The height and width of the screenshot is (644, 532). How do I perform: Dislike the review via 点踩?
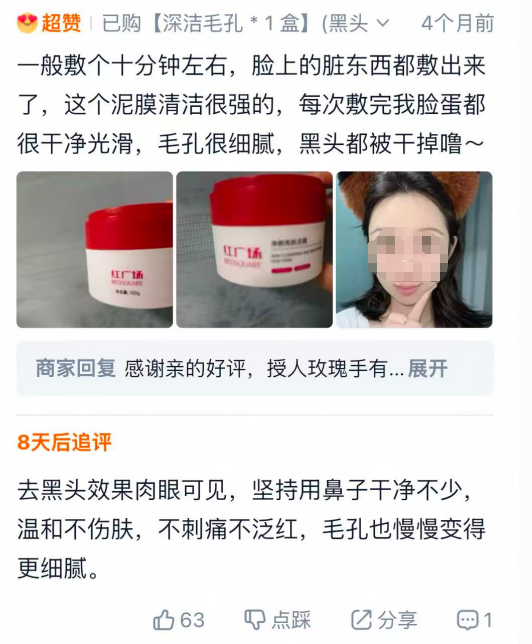click(278, 620)
